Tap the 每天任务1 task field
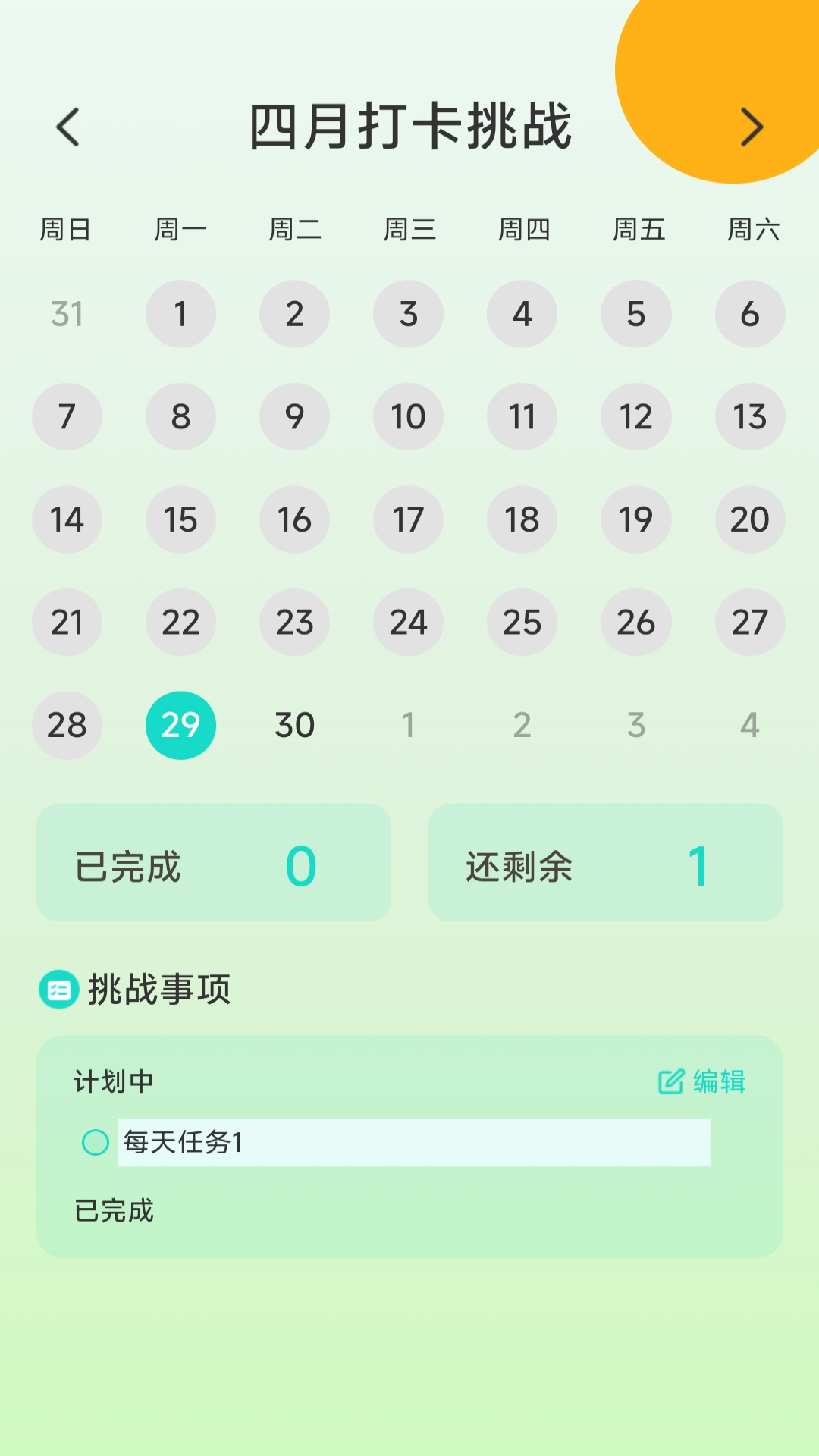Screen dimensions: 819x1456 414,1142
